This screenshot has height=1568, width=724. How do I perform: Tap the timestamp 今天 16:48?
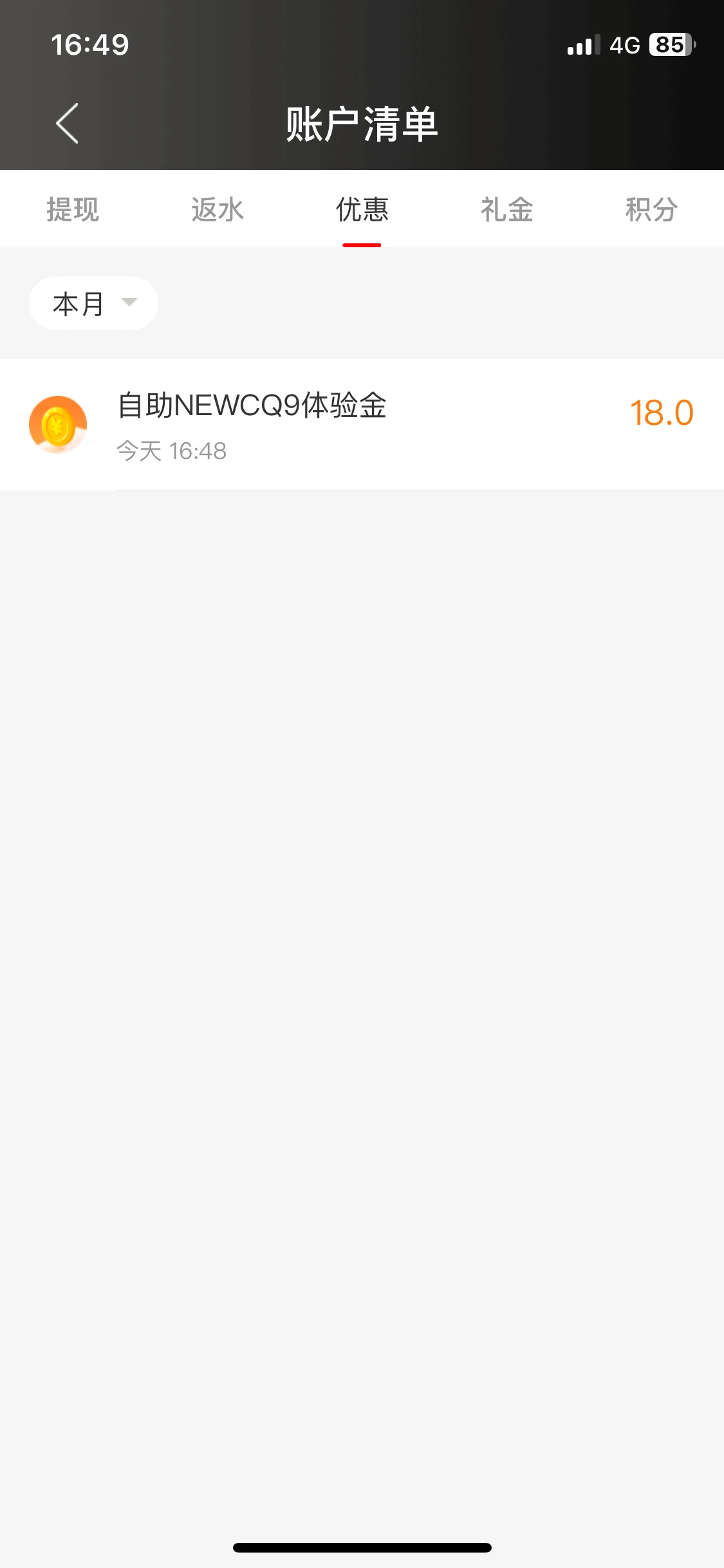(171, 451)
